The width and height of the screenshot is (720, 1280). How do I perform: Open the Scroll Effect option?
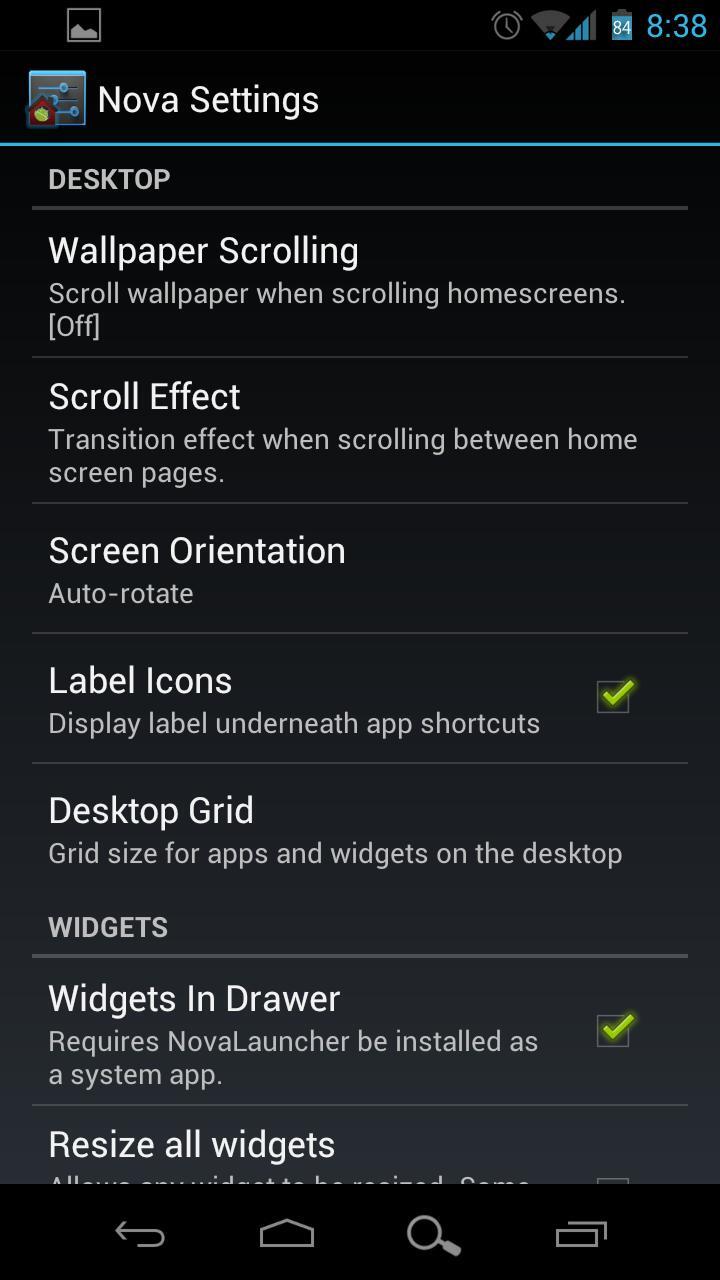click(360, 431)
